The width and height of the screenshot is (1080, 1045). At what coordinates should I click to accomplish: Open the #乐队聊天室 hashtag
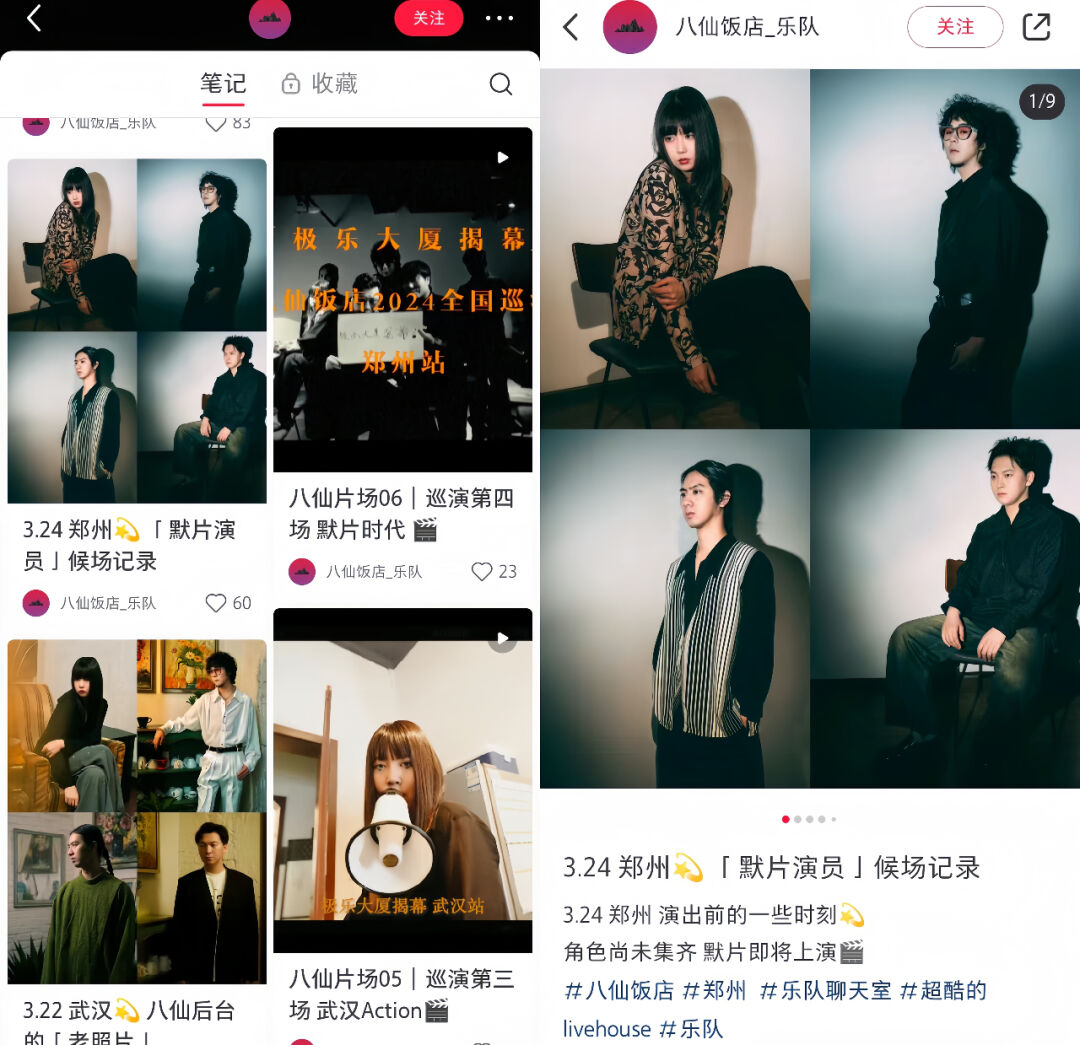click(824, 991)
